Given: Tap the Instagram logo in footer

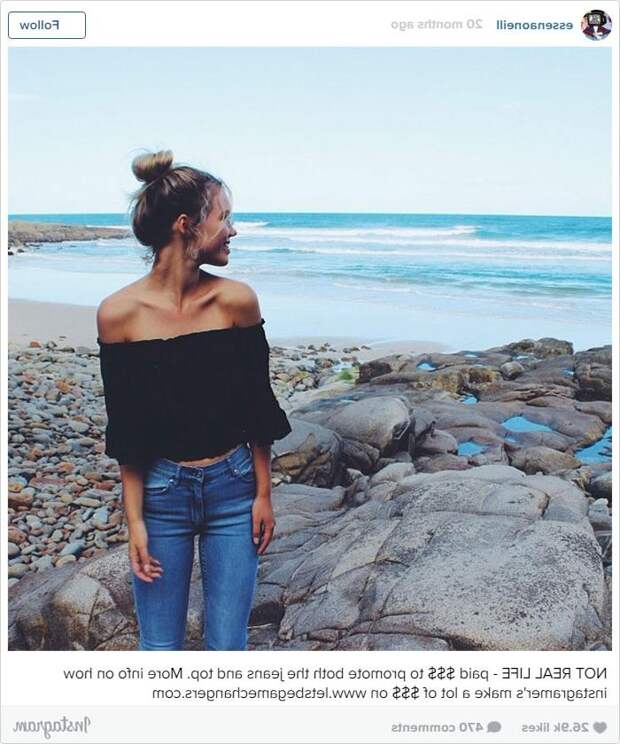Looking at the screenshot, I should pyautogui.click(x=52, y=727).
